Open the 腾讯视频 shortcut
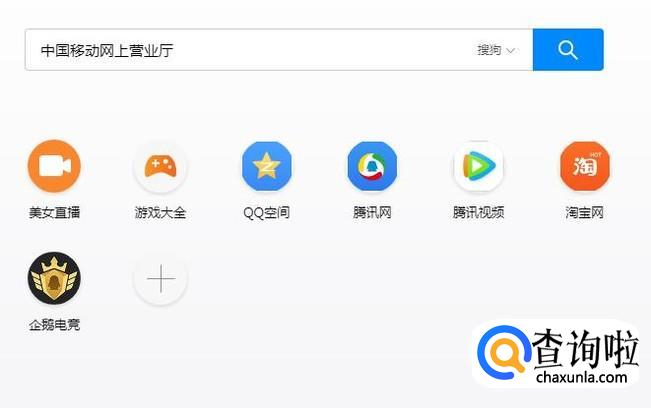651x408 pixels. pyautogui.click(x=478, y=166)
